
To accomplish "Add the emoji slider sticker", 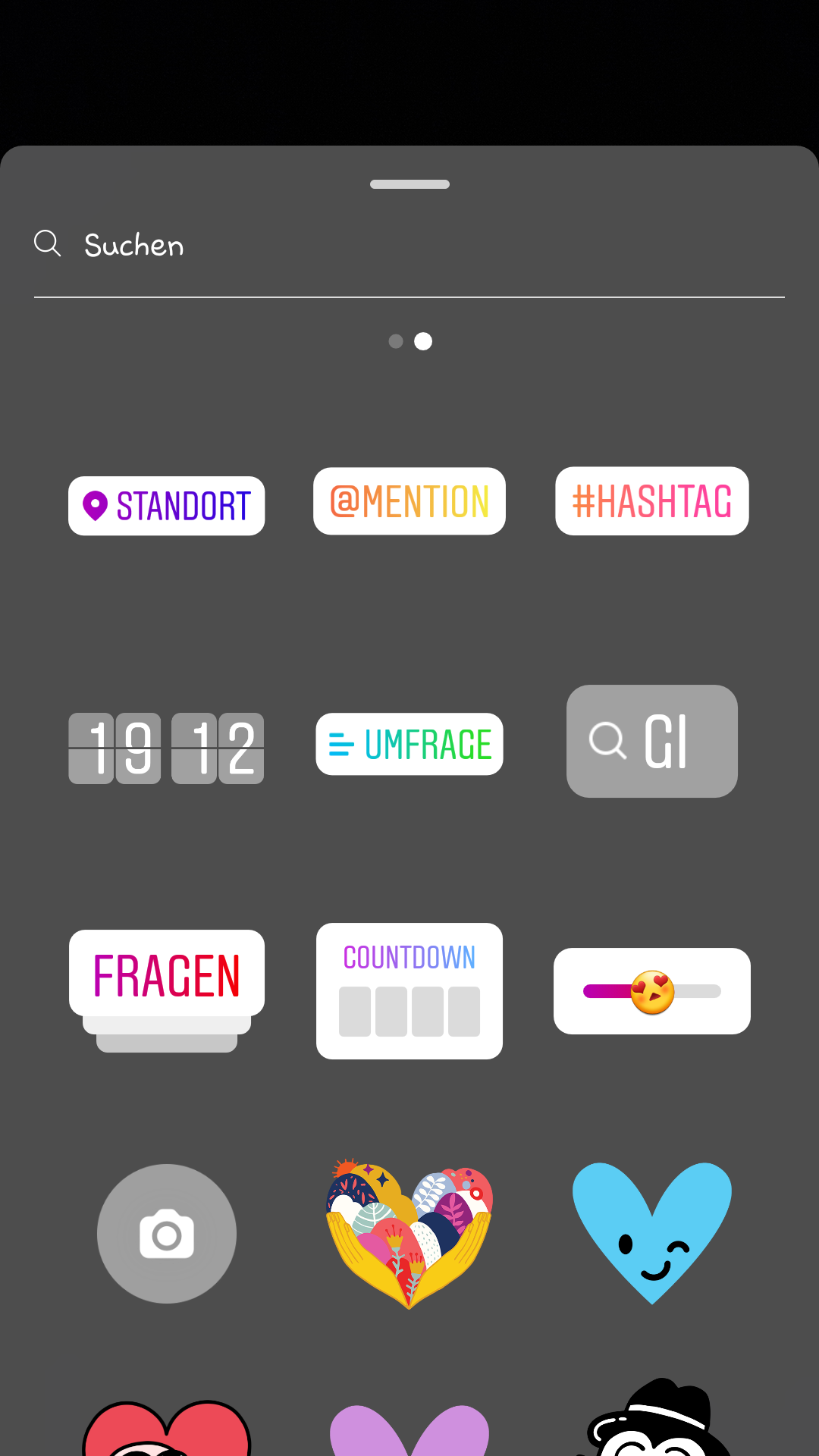I will tap(652, 990).
